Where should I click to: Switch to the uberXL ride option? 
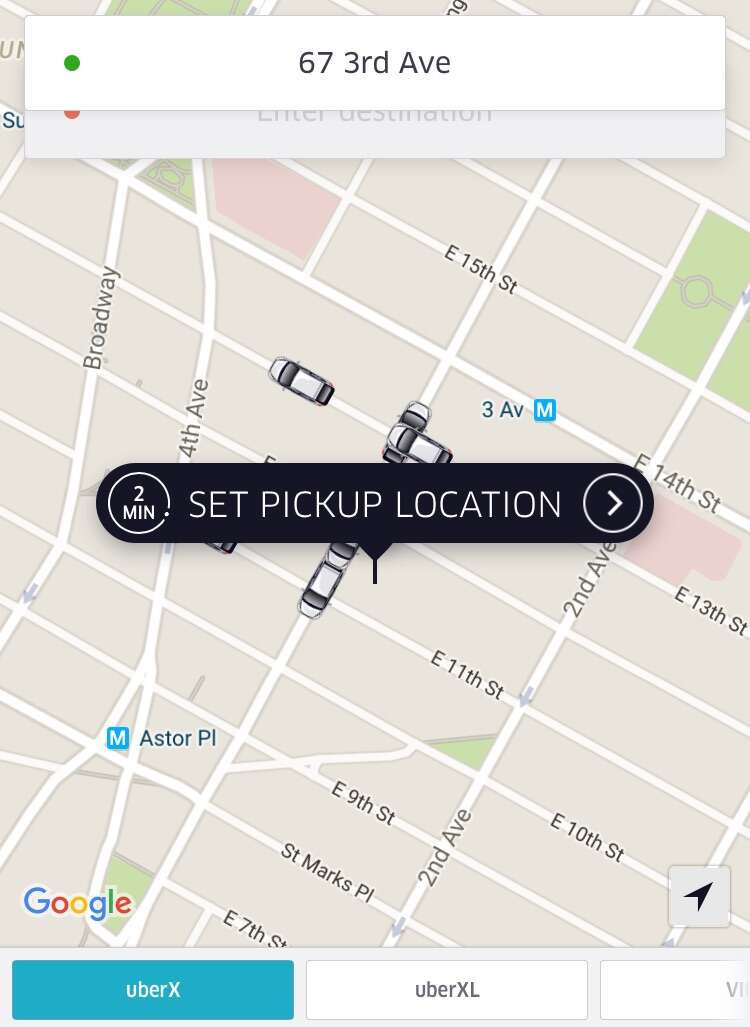coord(447,990)
